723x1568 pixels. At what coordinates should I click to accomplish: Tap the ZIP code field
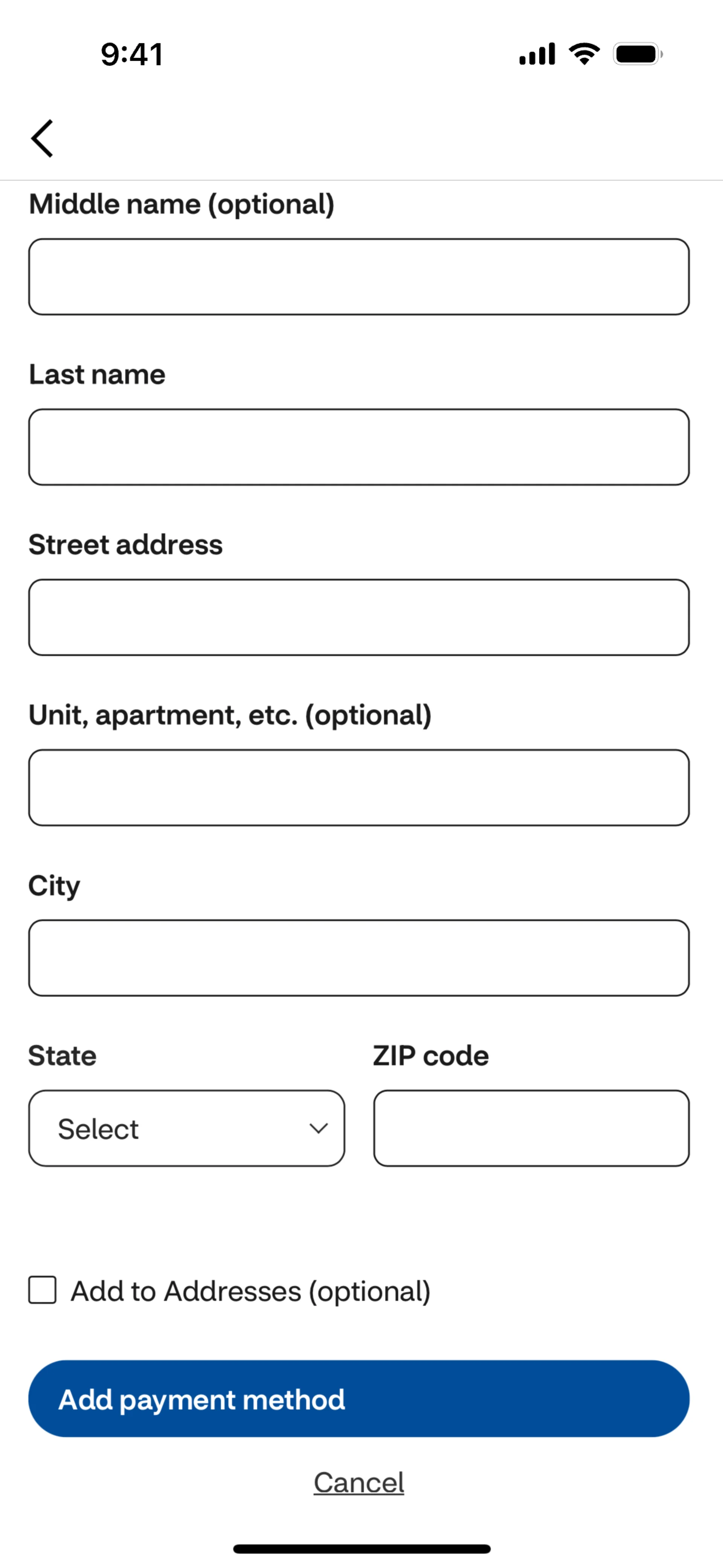pos(531,1128)
